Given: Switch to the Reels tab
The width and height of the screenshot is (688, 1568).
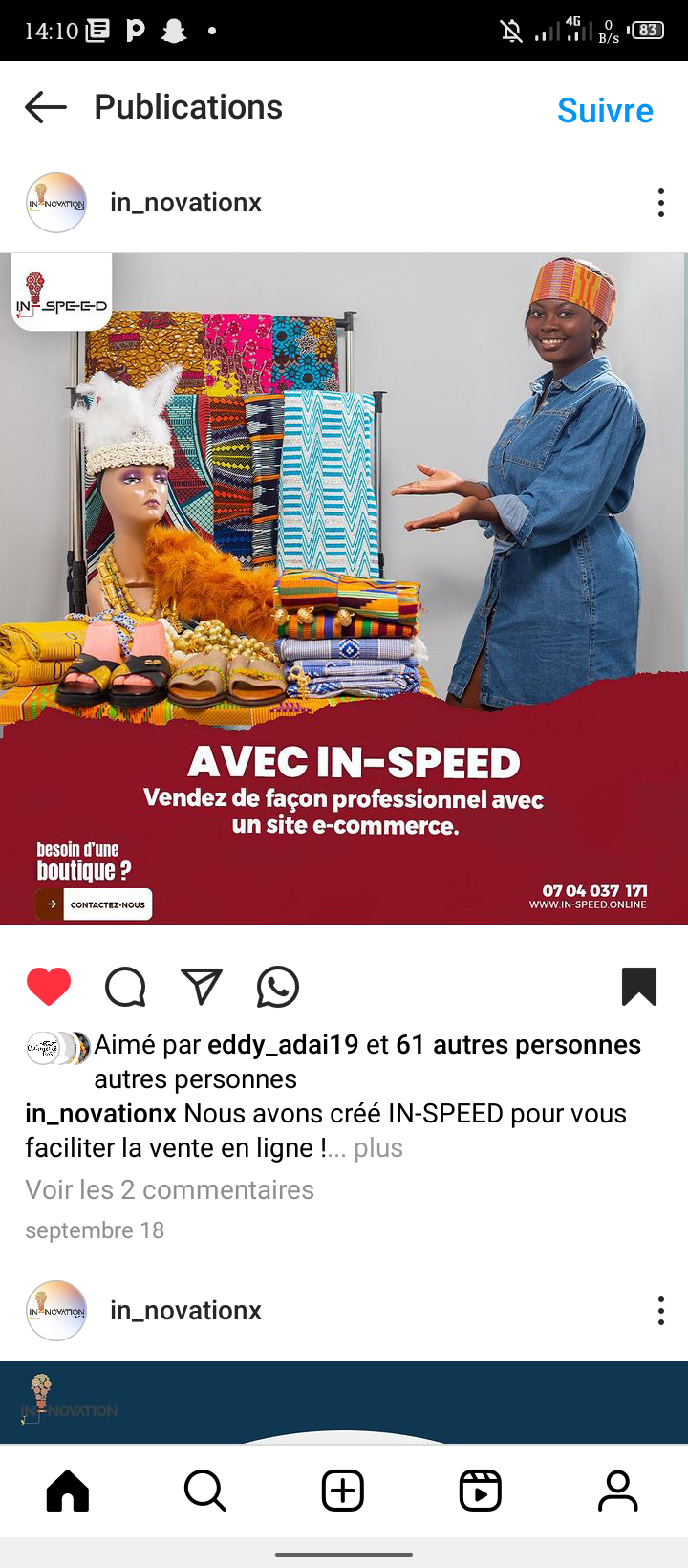Looking at the screenshot, I should click(x=481, y=1491).
